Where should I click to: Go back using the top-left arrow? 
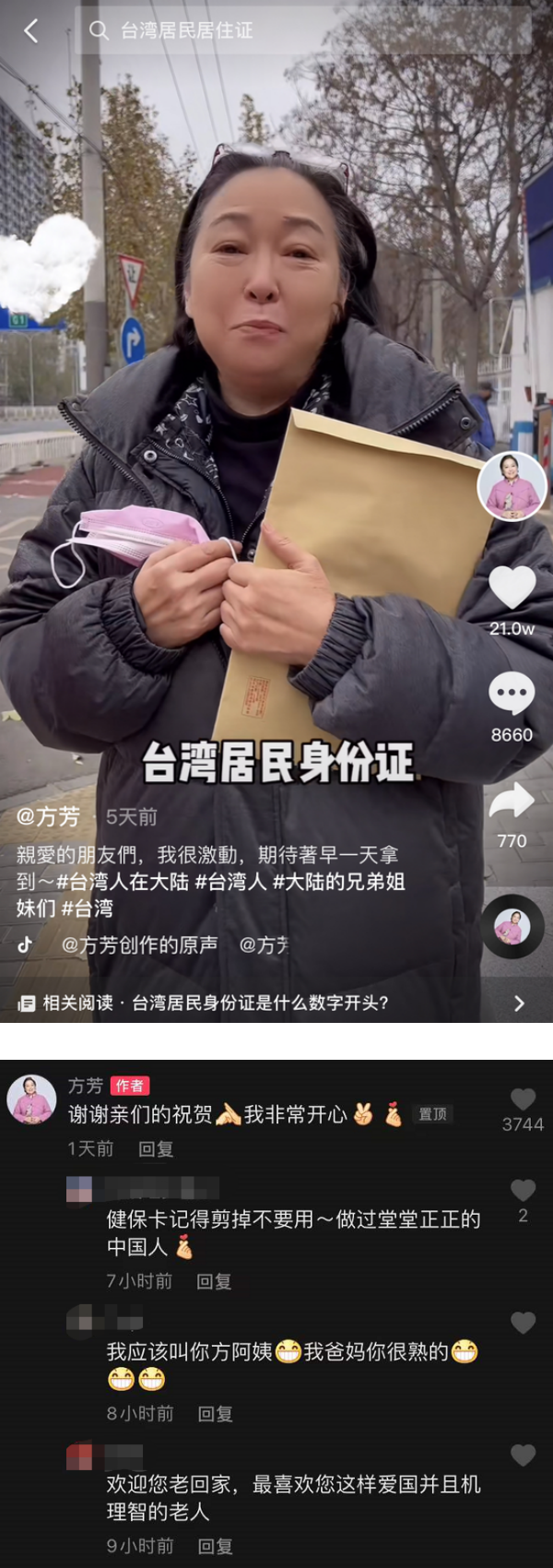coord(30,30)
